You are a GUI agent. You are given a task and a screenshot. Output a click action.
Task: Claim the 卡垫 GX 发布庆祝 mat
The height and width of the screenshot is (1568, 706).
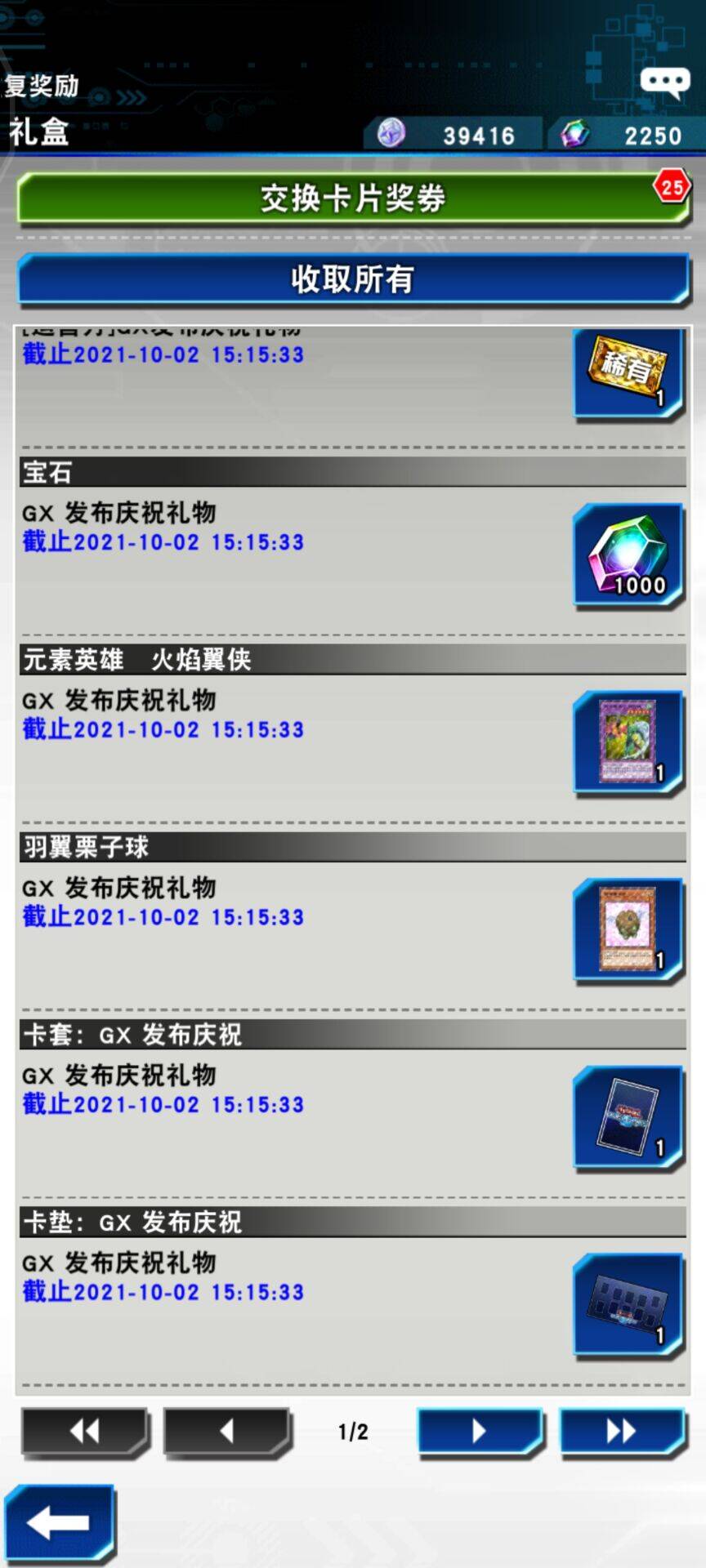(628, 1305)
